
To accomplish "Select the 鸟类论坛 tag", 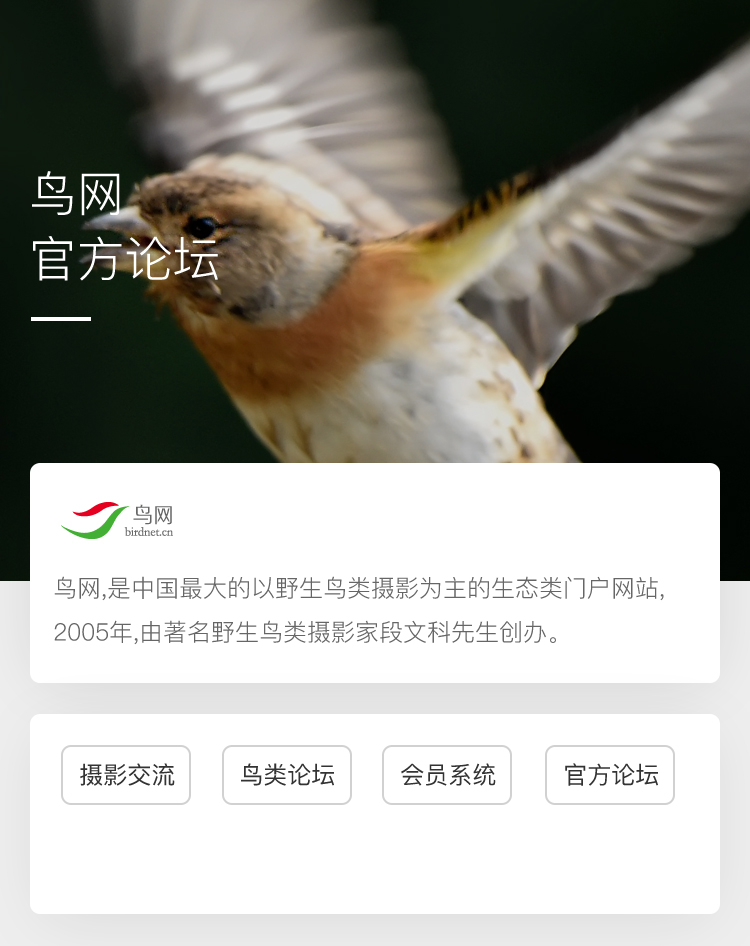I will pos(287,775).
